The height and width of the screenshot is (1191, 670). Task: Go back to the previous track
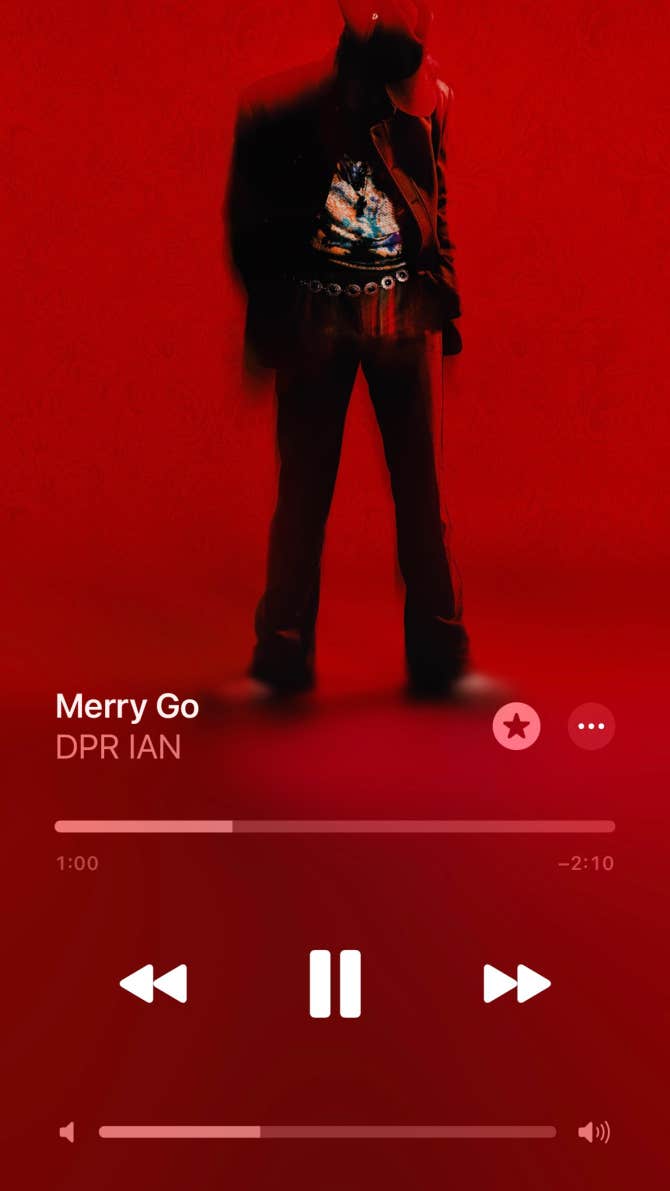tap(153, 983)
